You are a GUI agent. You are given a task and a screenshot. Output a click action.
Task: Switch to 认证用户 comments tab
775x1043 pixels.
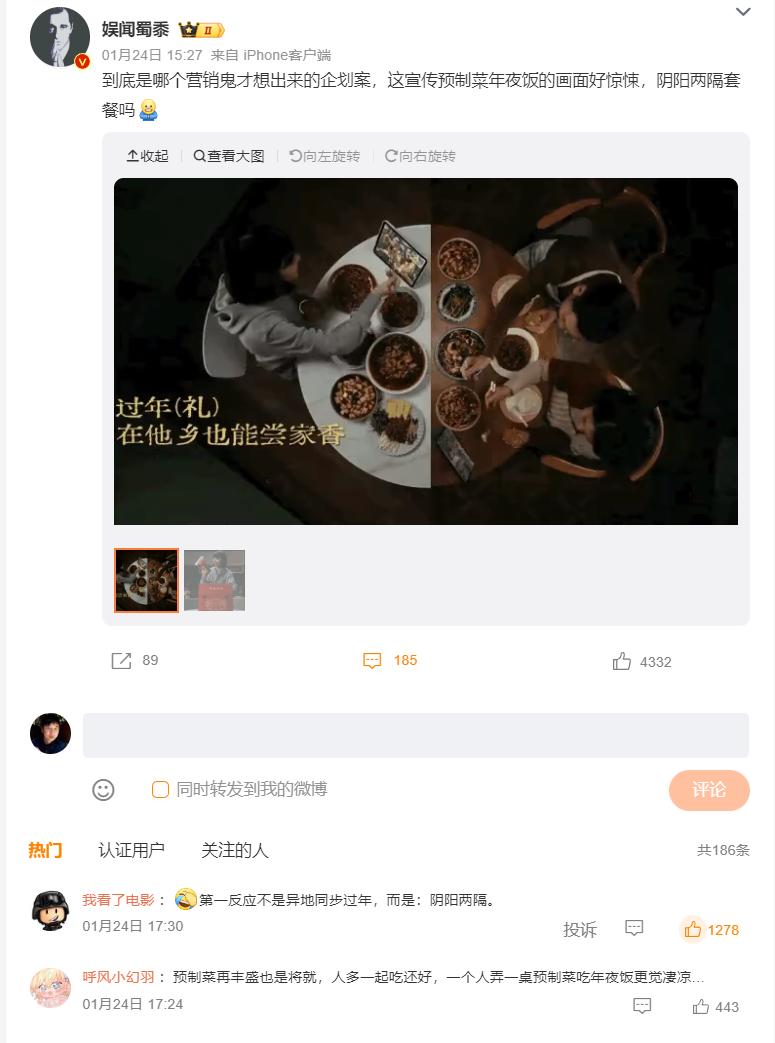[131, 850]
